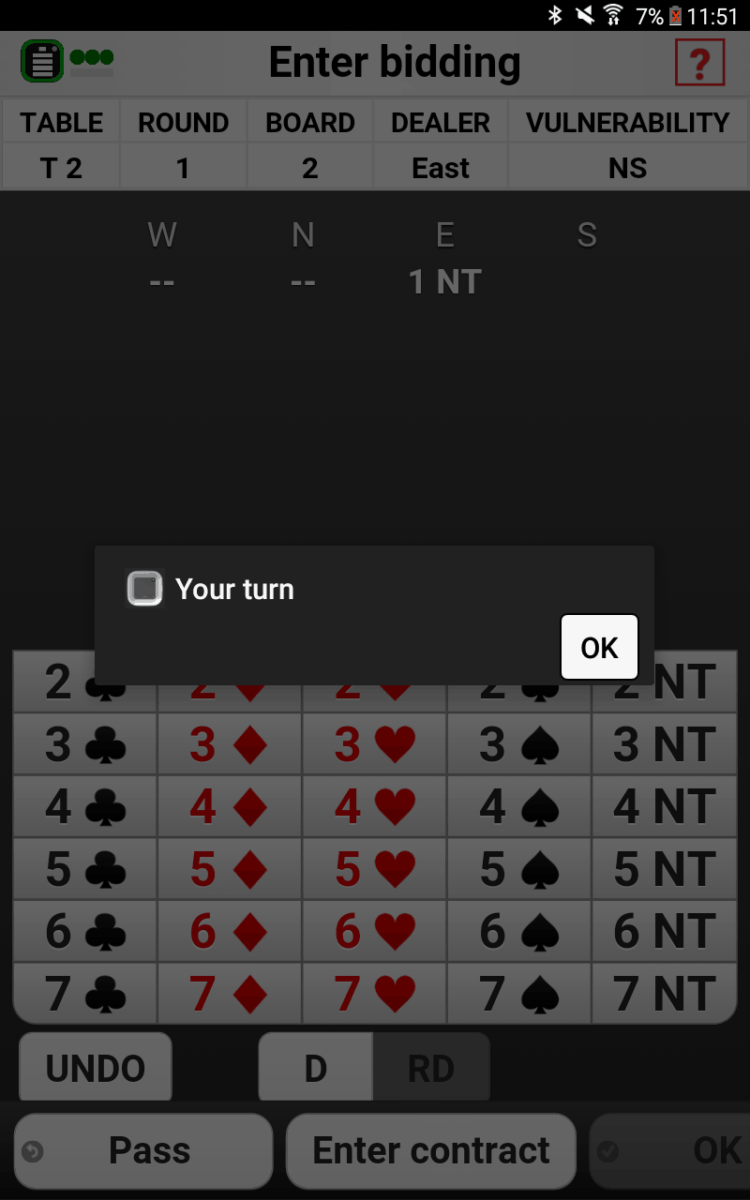Choose the 4 hearts bid
This screenshot has height=1200, width=750.
[x=375, y=807]
